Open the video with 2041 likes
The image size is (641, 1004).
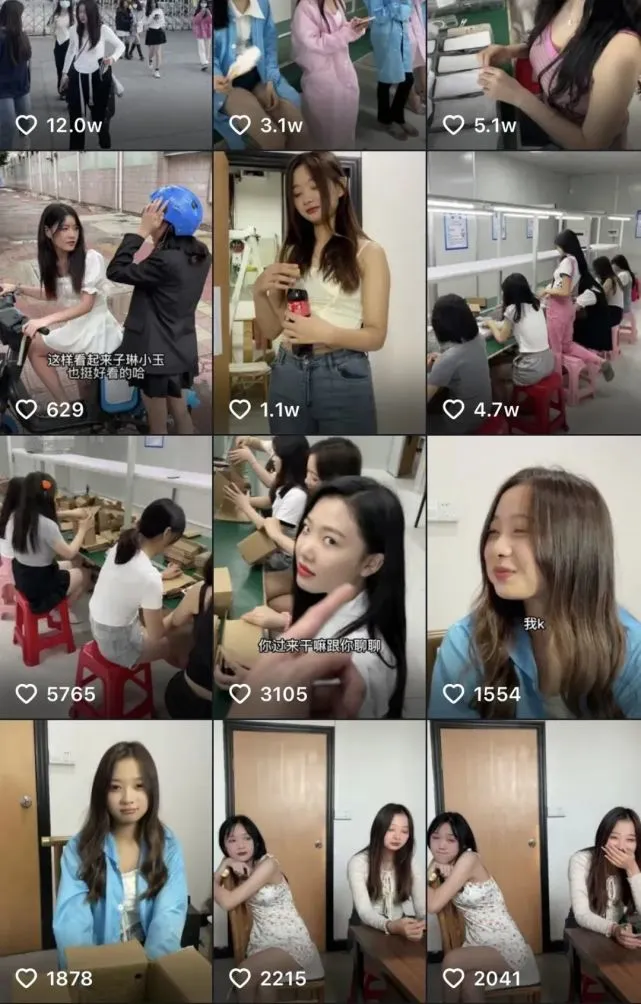point(534,860)
